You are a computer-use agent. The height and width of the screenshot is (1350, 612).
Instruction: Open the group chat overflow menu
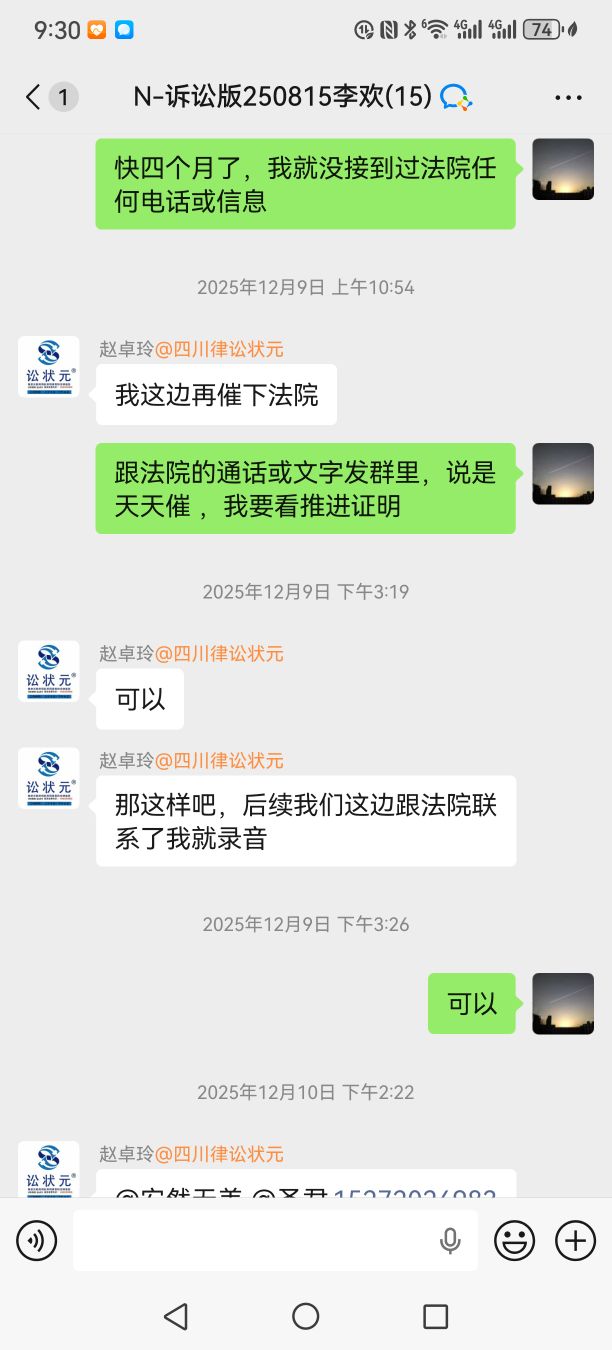568,97
